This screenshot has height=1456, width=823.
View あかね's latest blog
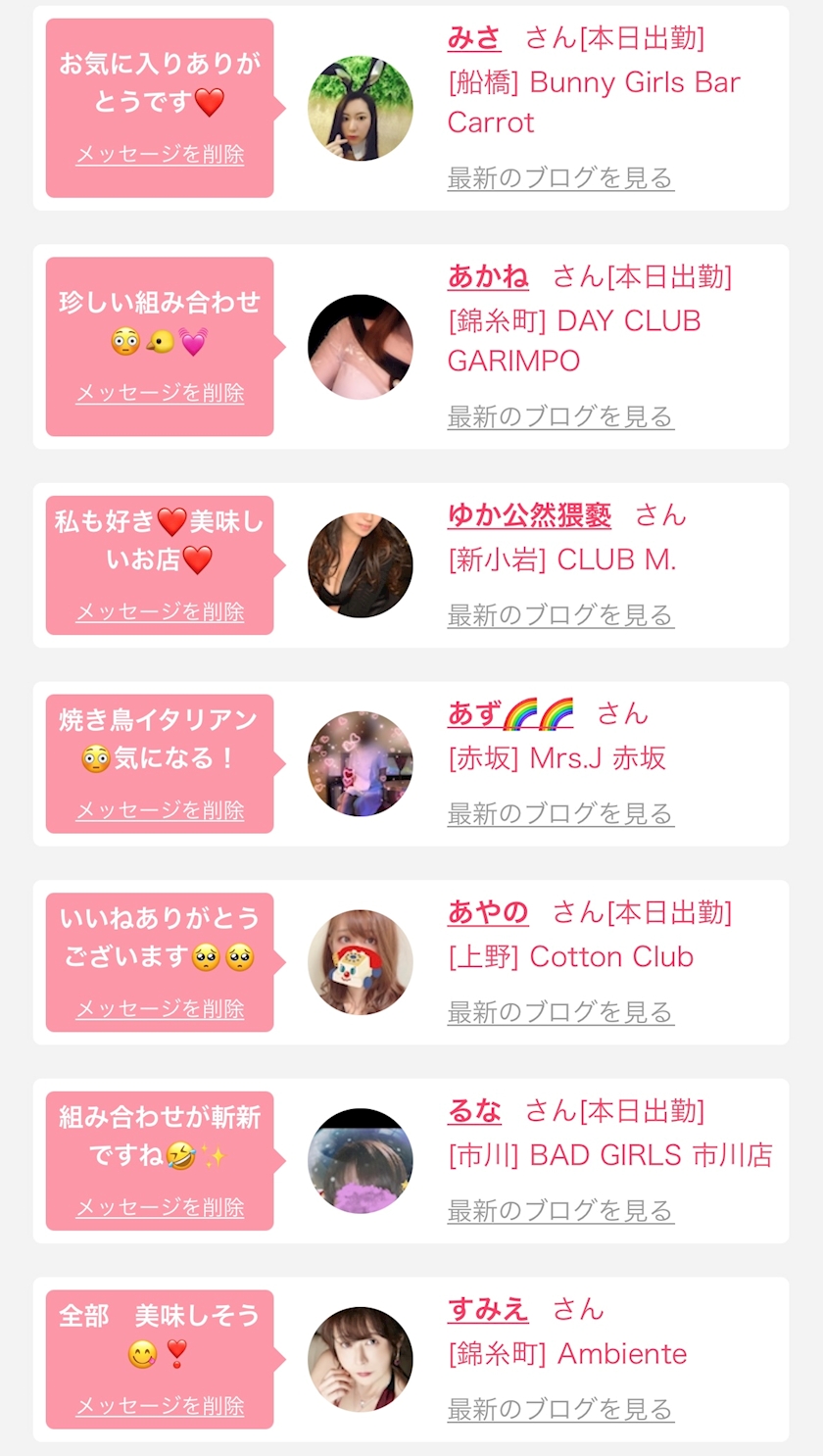[x=560, y=416]
